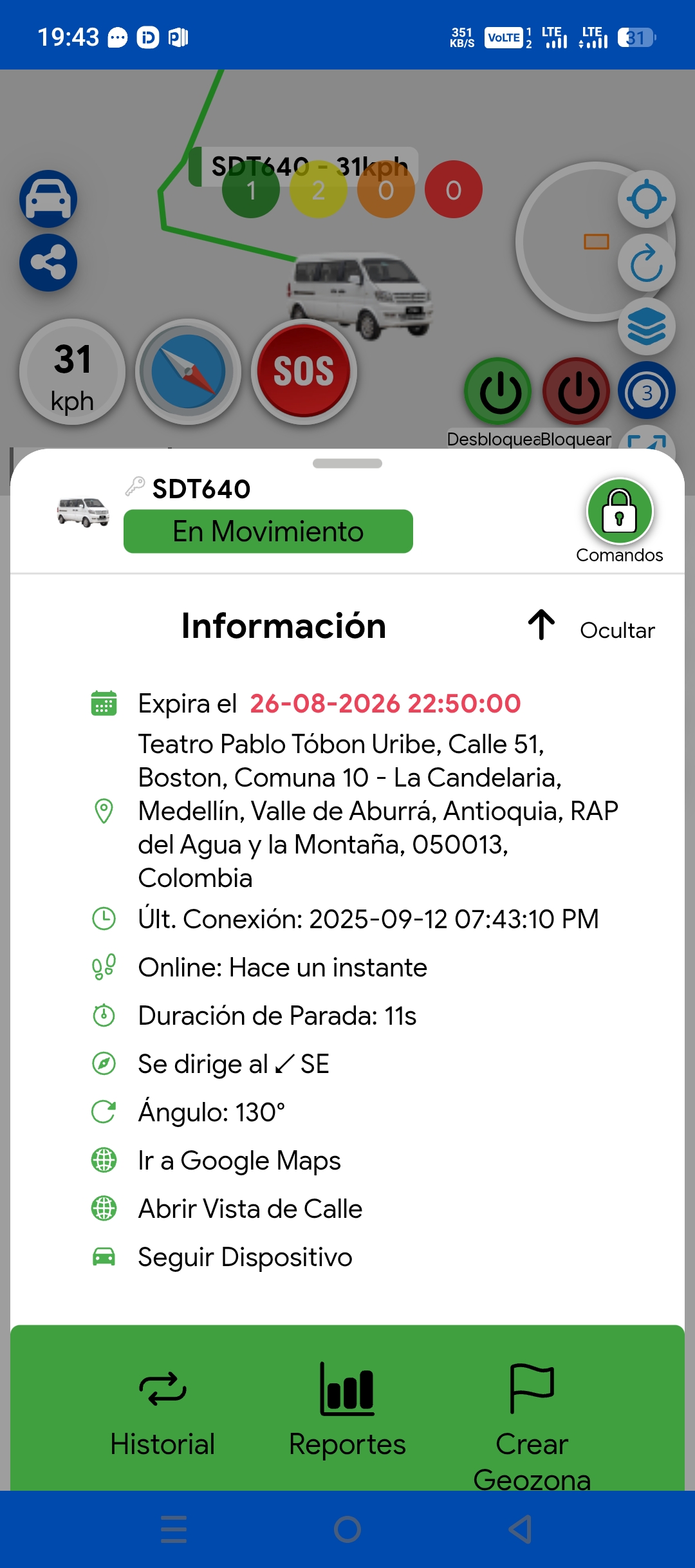This screenshot has width=695, height=1568.
Task: Go back using the system back button
Action: point(520,1529)
